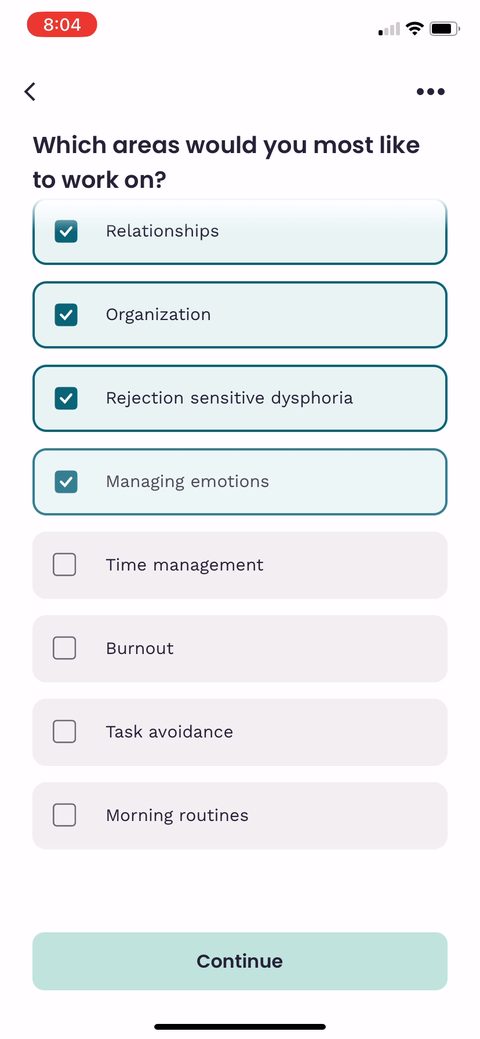Viewport: 480px width, 1039px height.
Task: Uncheck Managing emotions
Action: point(240,482)
